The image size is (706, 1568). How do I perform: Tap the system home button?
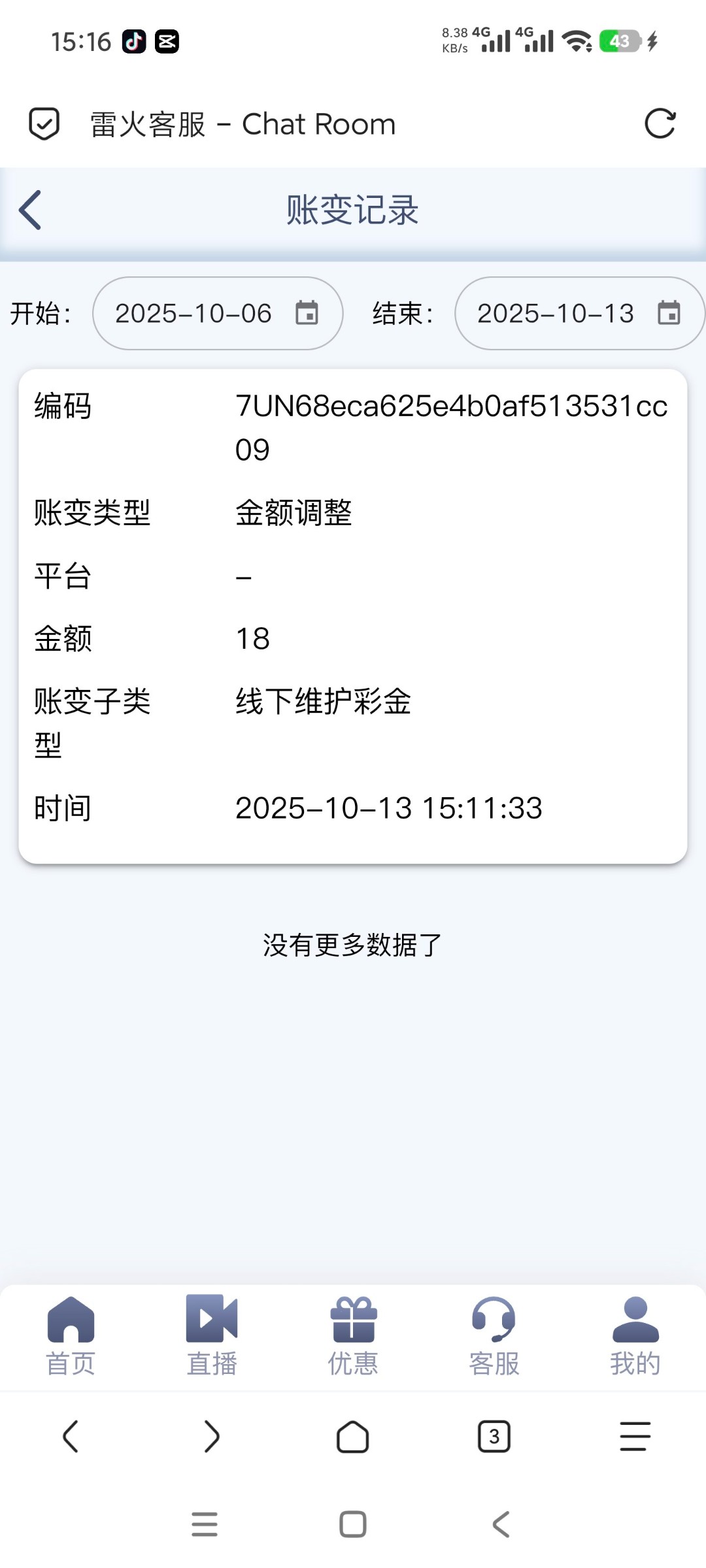click(x=353, y=1524)
